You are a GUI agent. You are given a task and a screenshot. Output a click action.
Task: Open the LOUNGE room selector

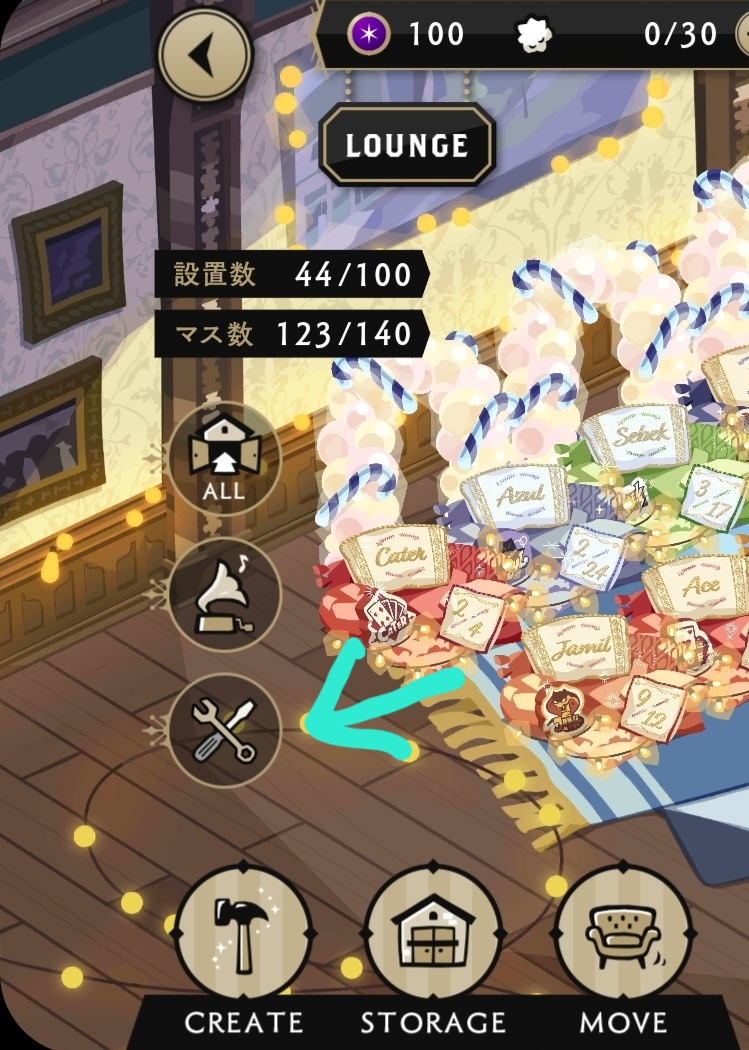point(407,146)
